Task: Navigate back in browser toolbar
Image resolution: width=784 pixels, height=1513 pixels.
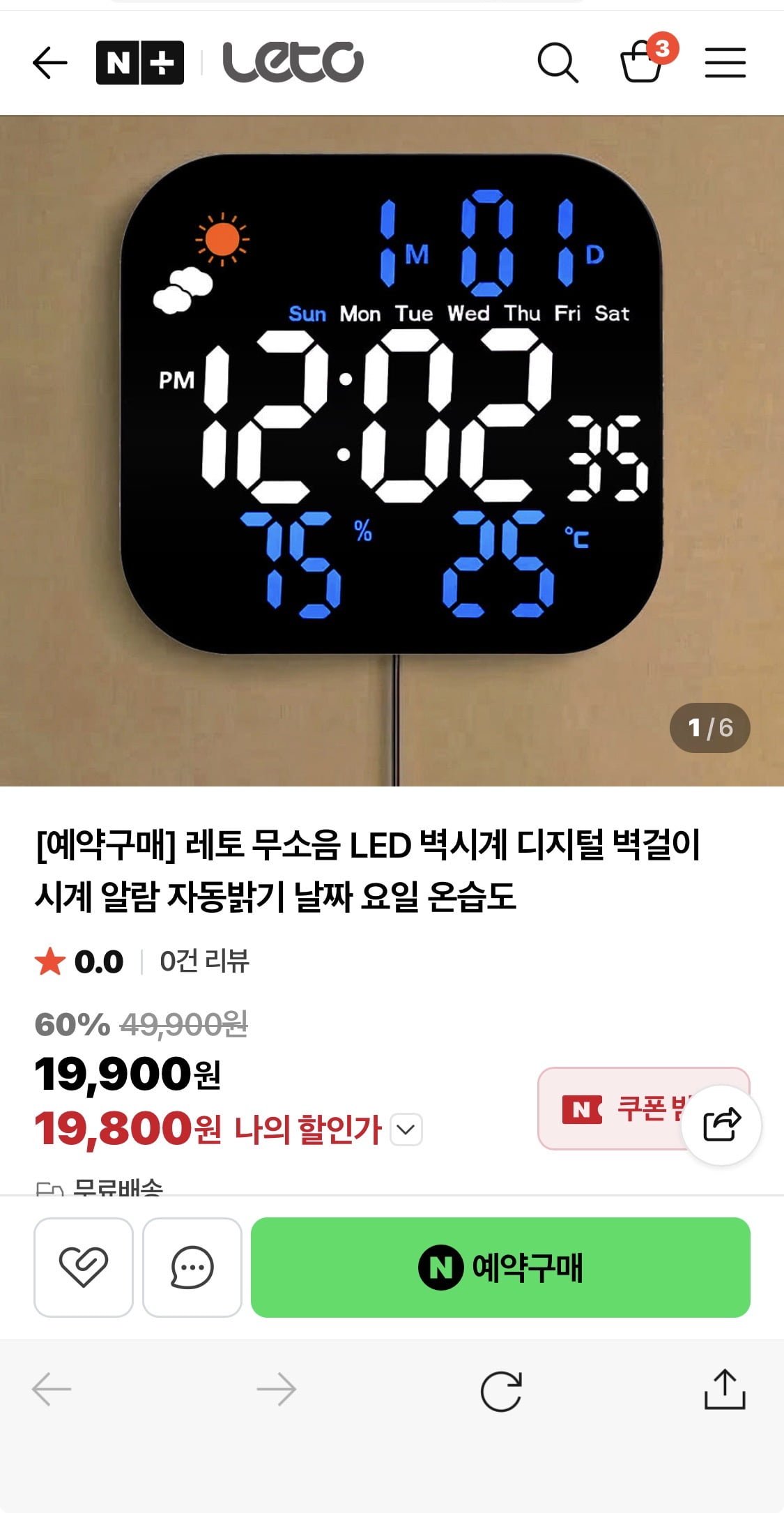Action: 52,1390
